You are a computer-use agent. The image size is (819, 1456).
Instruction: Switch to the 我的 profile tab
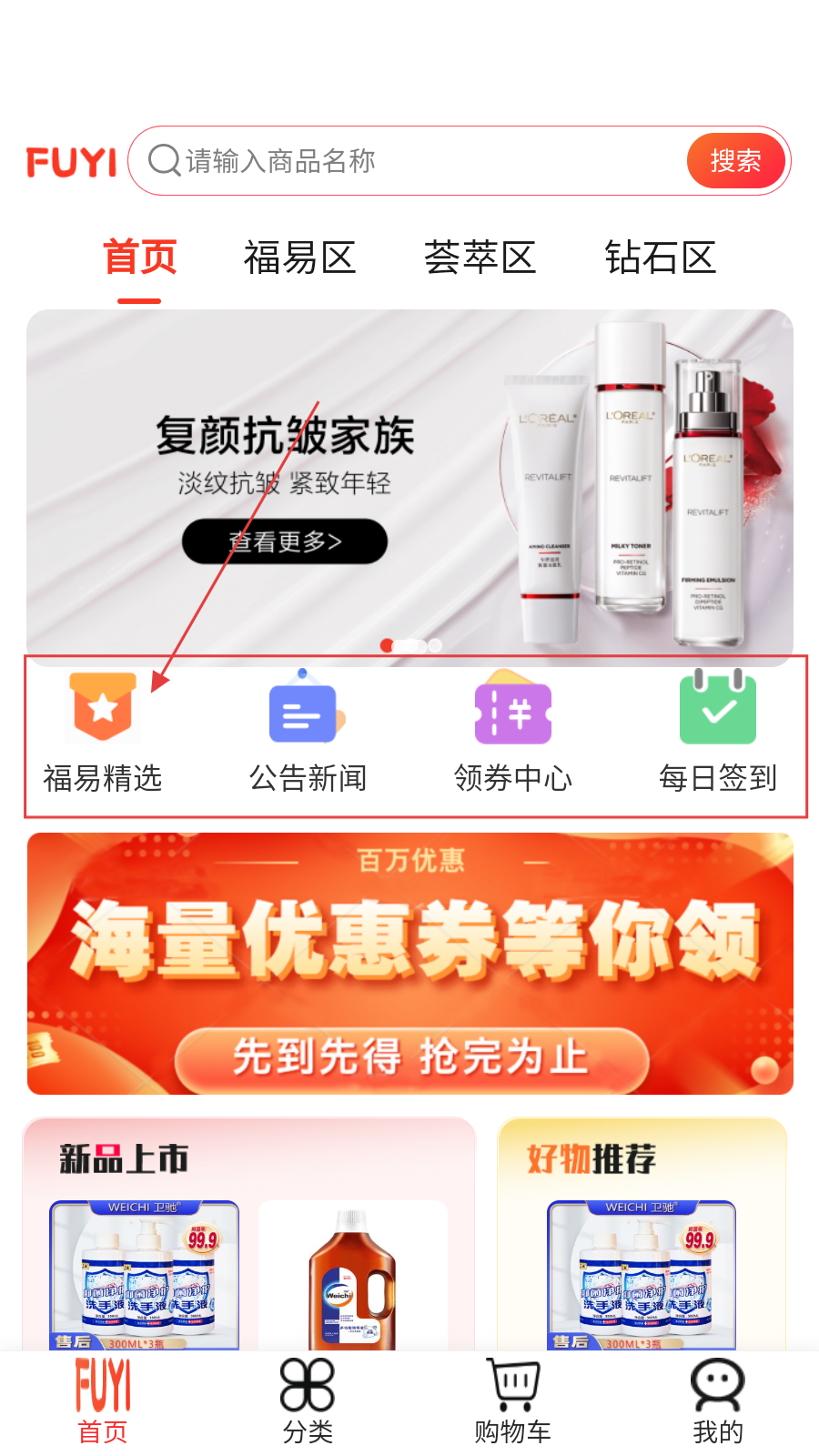(718, 1401)
